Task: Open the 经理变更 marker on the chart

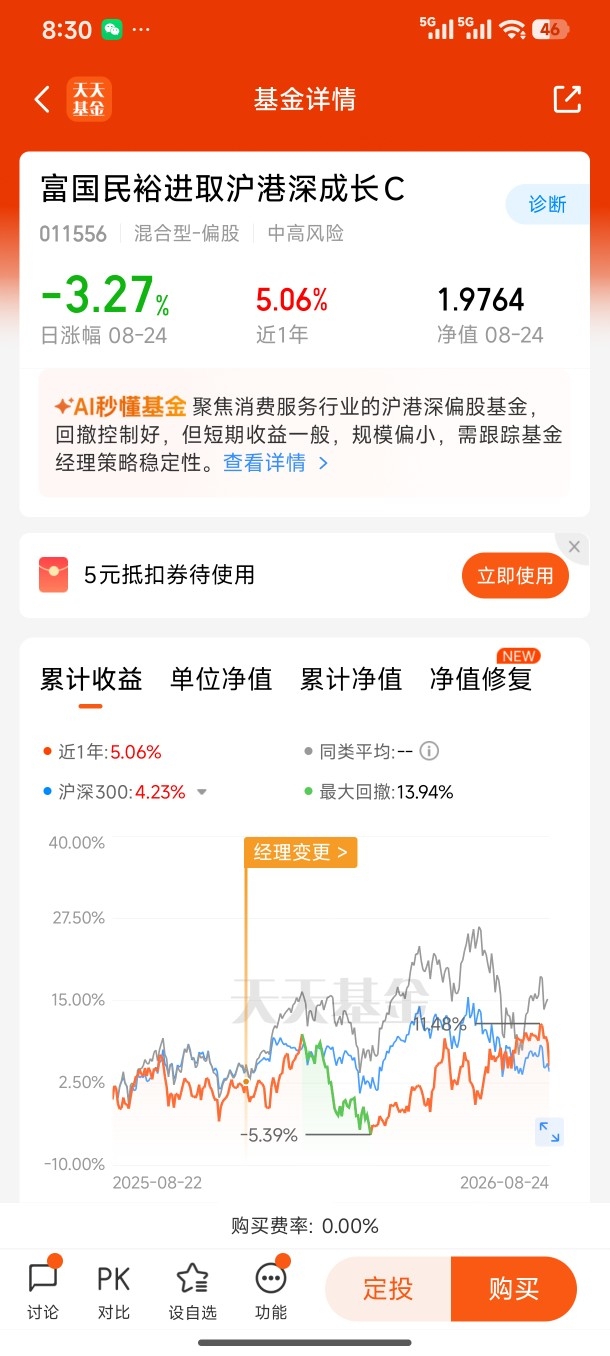Action: click(300, 852)
